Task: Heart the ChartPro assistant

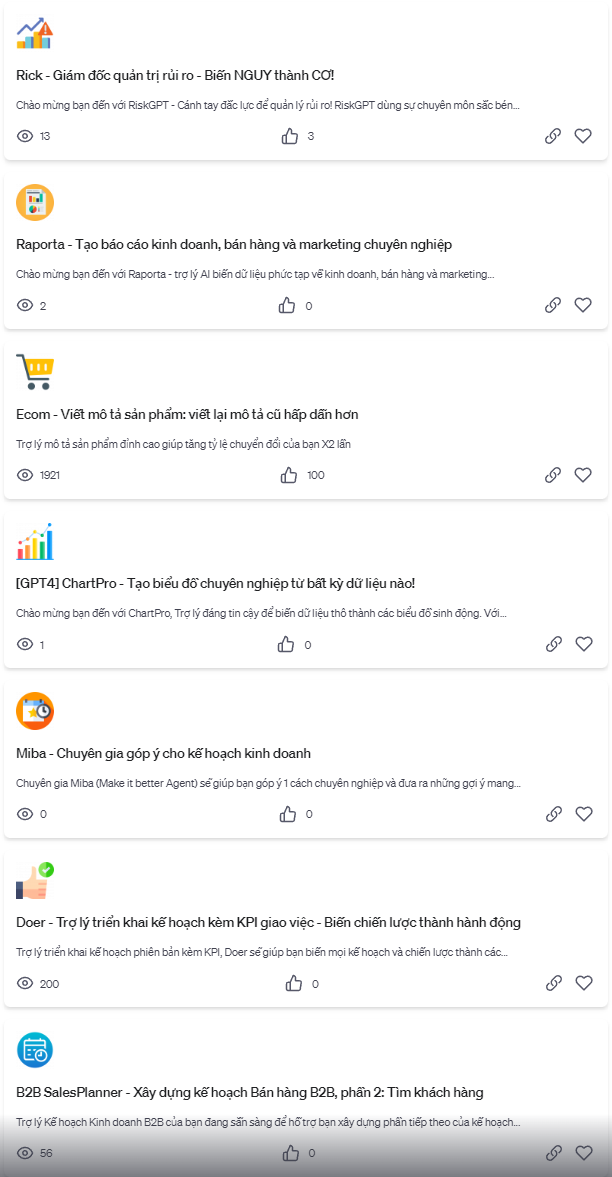Action: click(x=583, y=644)
